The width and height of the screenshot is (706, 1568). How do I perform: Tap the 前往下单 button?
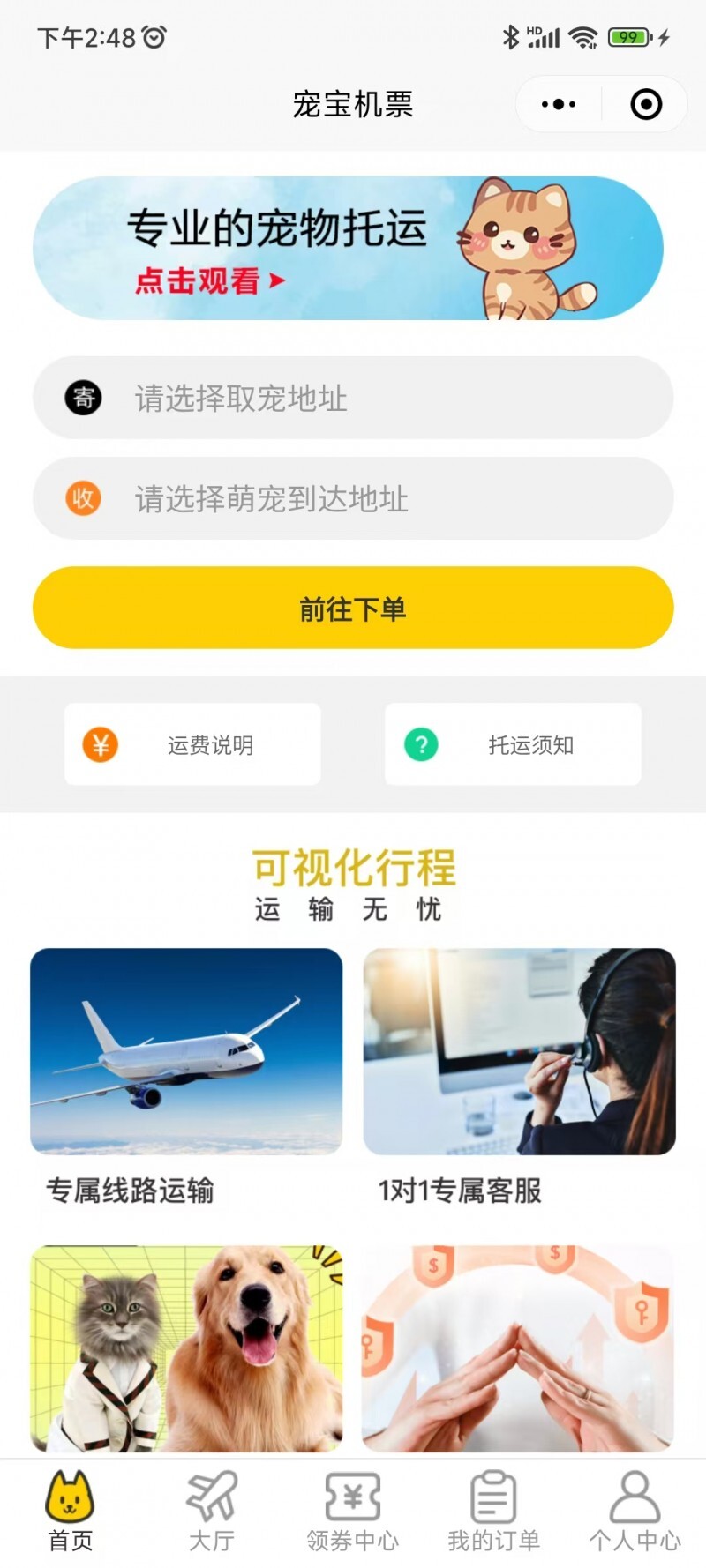point(353,608)
